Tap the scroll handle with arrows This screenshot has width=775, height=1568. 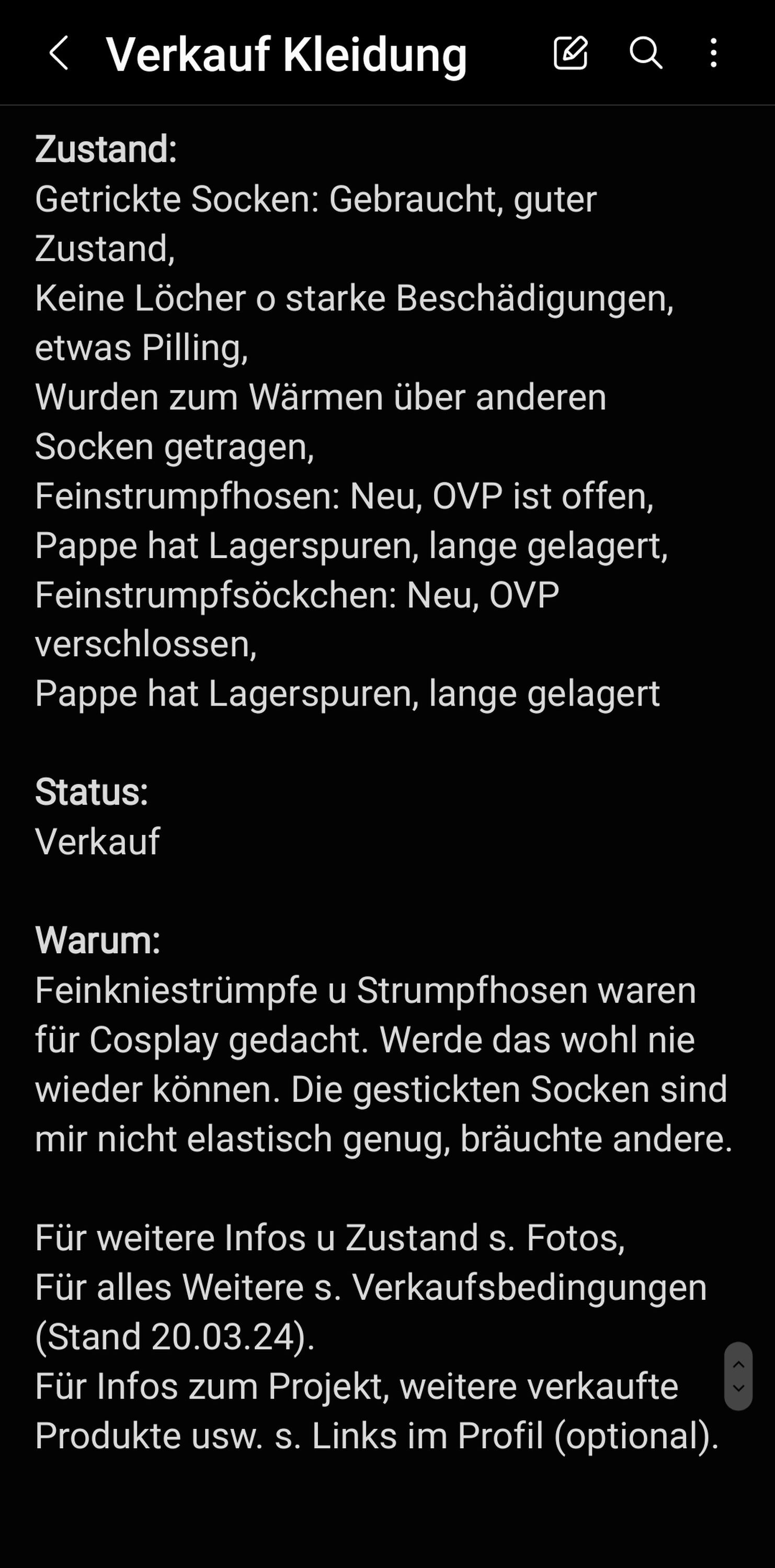coord(738,1376)
